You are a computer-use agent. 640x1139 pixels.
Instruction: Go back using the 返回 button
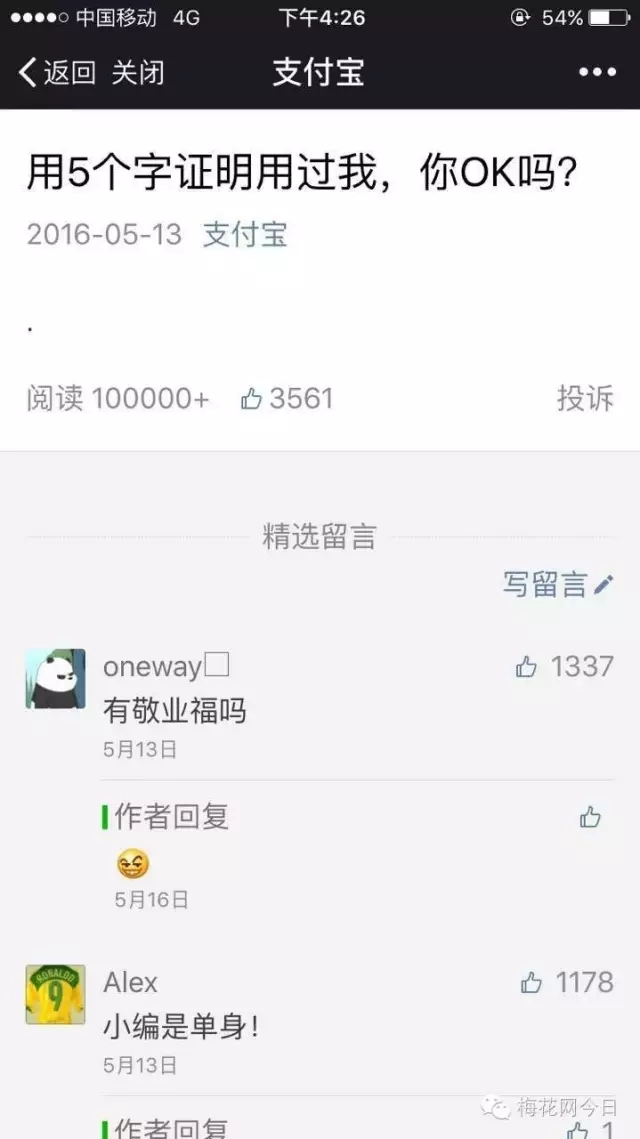point(57,72)
